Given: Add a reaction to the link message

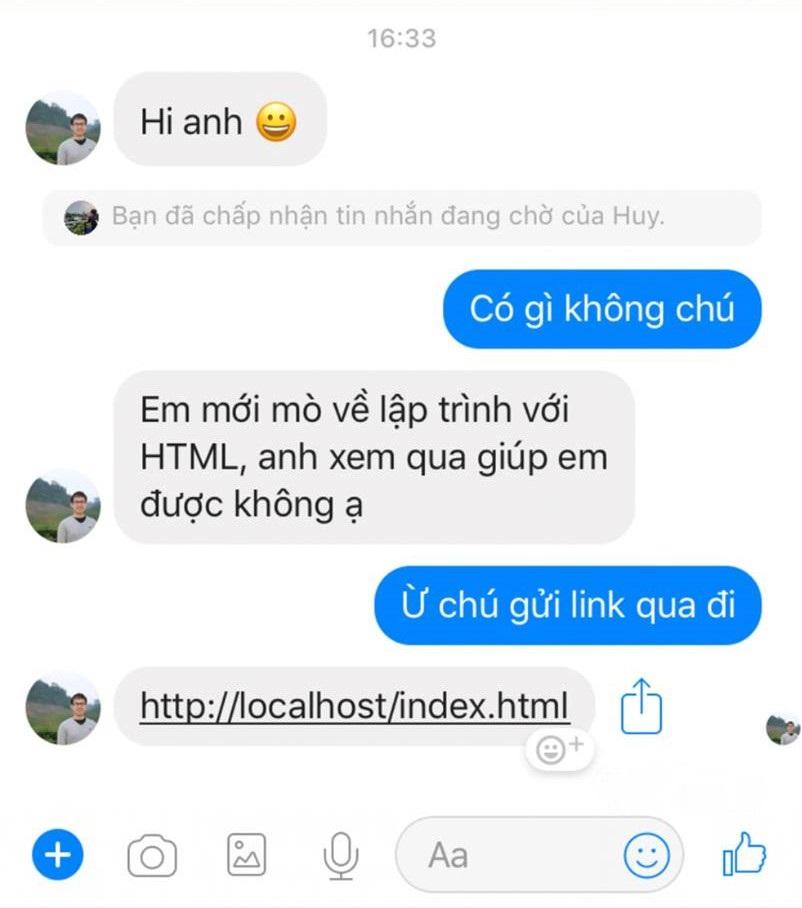Looking at the screenshot, I should point(559,749).
